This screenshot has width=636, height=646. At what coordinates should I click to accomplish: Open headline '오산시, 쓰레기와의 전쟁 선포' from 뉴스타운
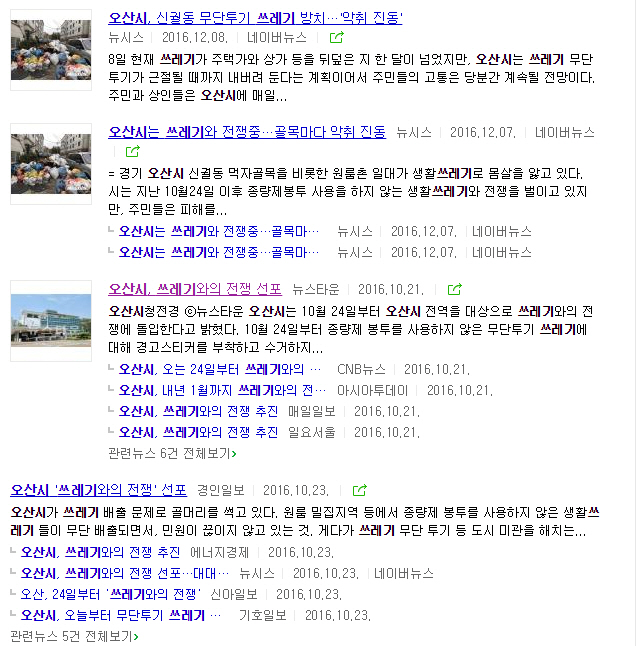click(x=194, y=289)
